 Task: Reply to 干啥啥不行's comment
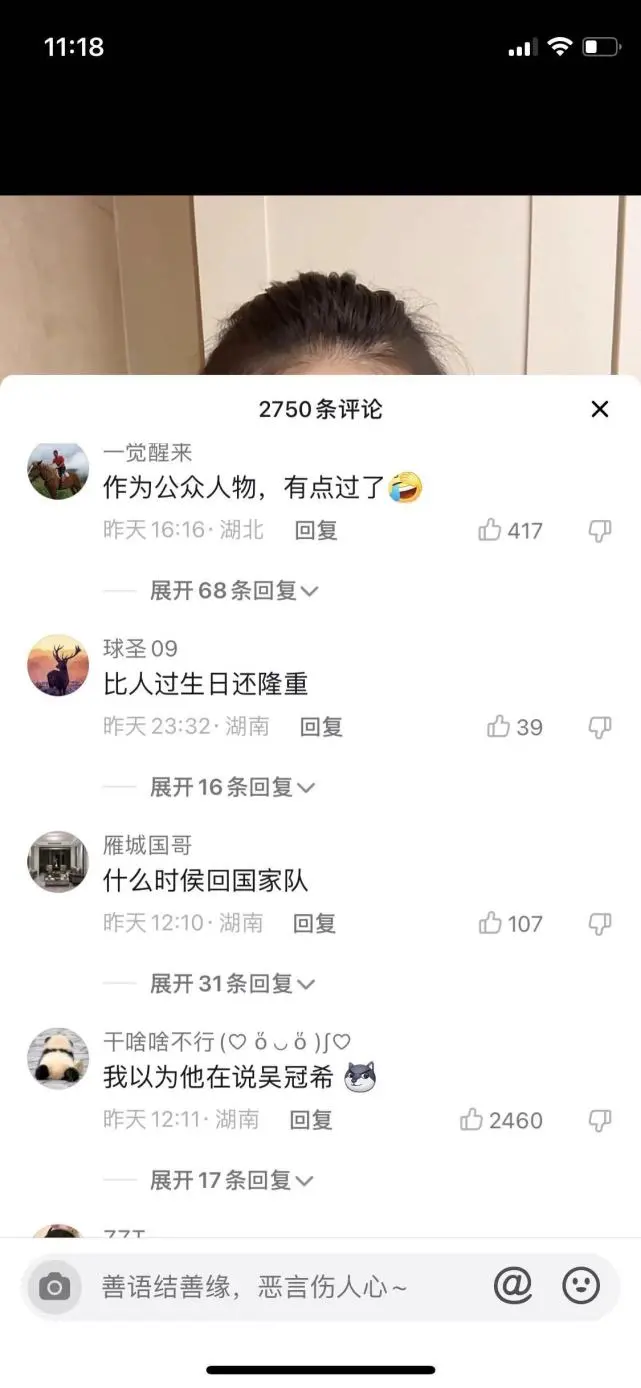click(x=311, y=1120)
